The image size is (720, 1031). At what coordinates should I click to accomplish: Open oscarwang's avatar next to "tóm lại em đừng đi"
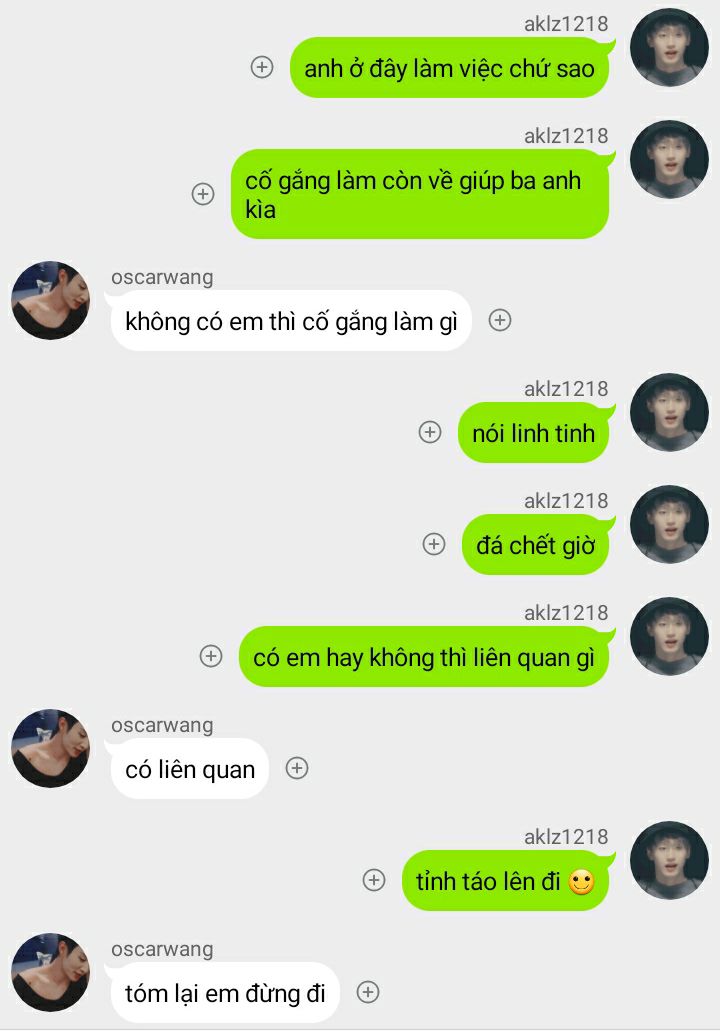pyautogui.click(x=50, y=972)
